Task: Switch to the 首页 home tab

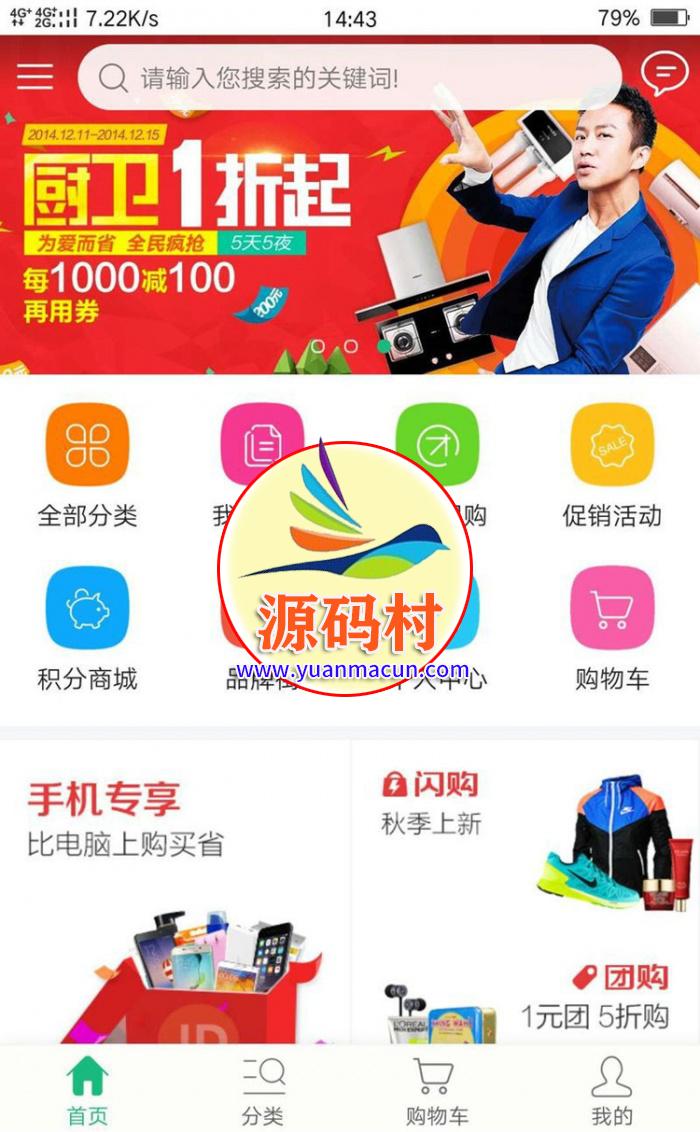Action: (87, 1090)
